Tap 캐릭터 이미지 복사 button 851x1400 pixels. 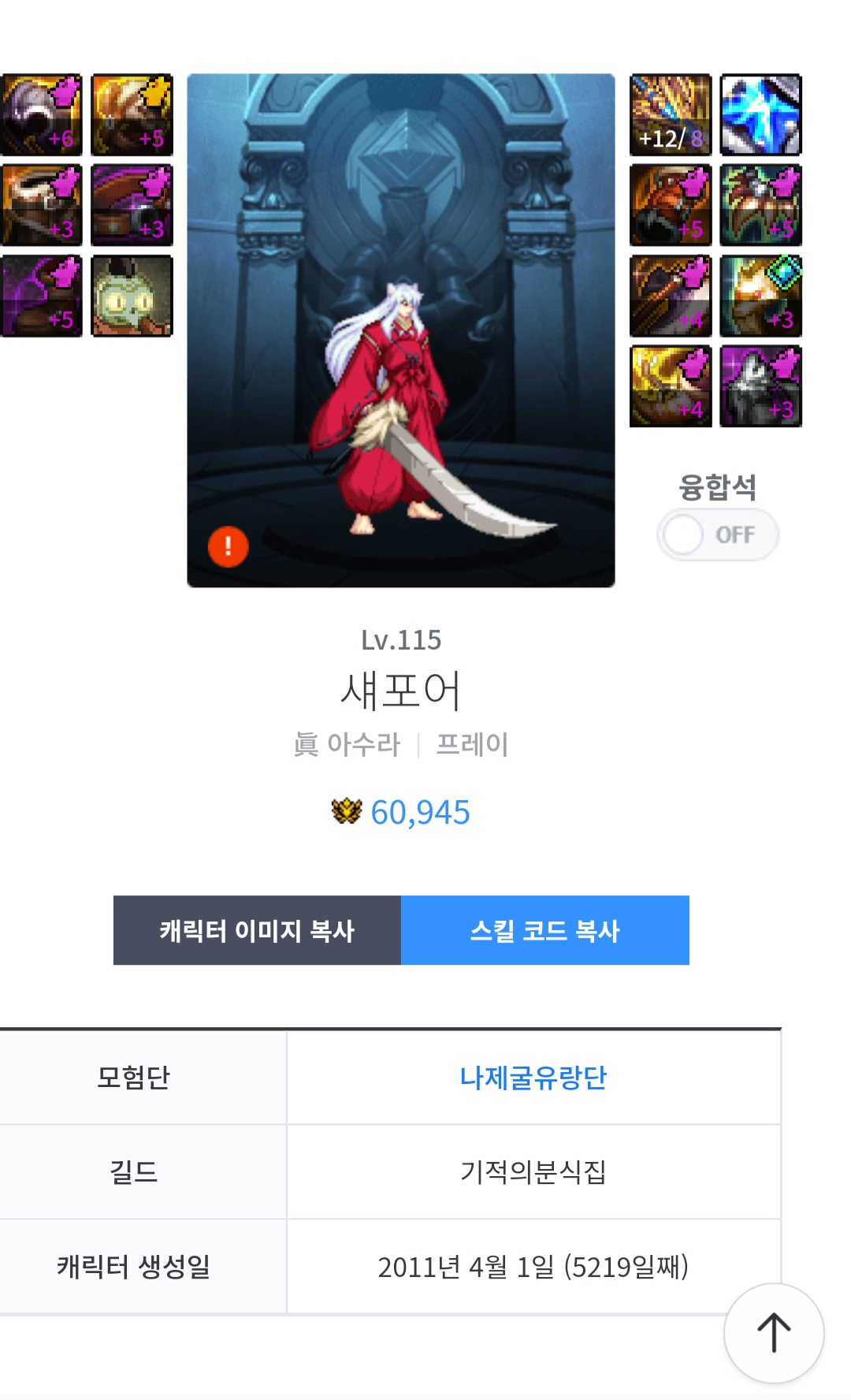(257, 930)
